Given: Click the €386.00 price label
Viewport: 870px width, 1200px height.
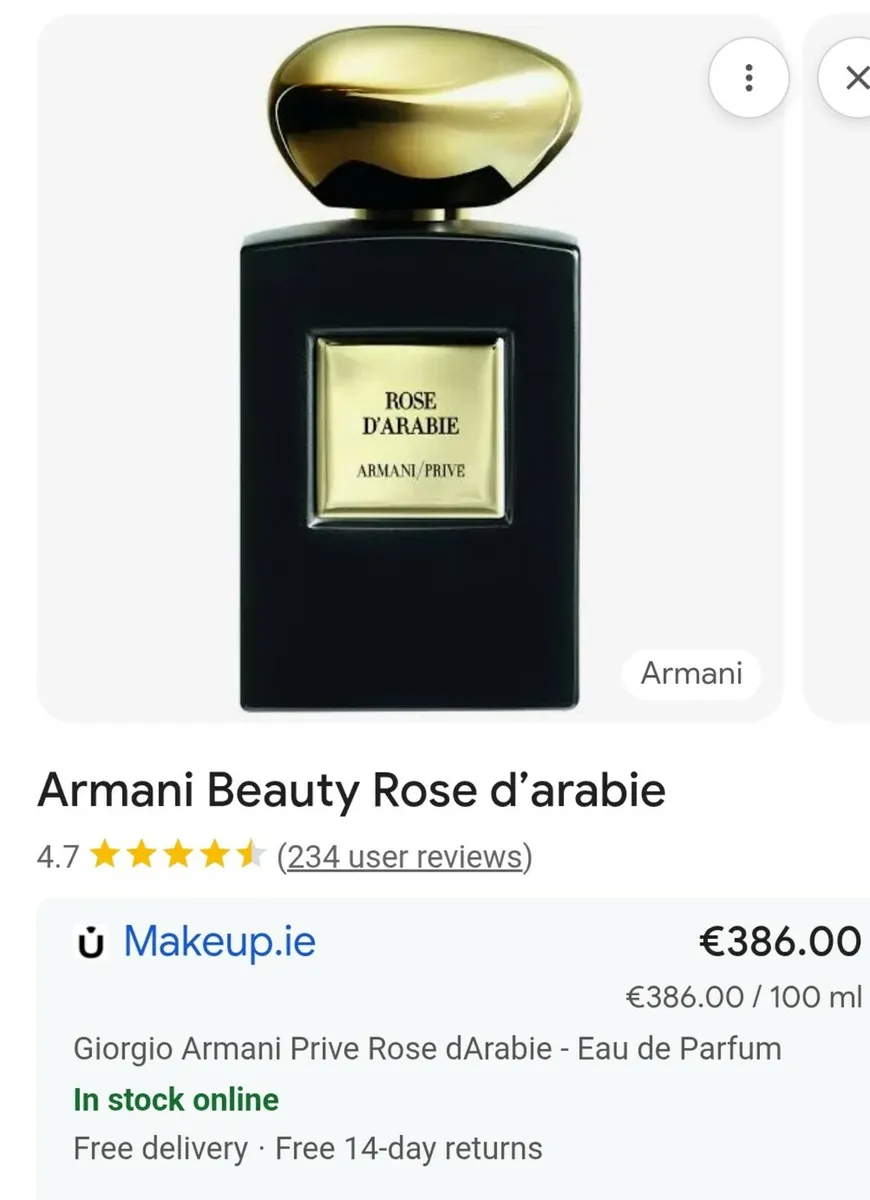Looking at the screenshot, I should 778,941.
